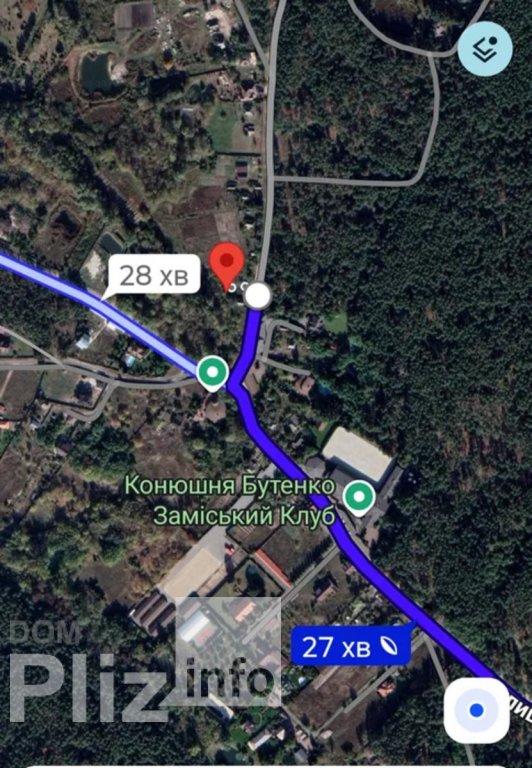Center the map on my location
Viewport: 532px width, 768px height.
tap(476, 710)
